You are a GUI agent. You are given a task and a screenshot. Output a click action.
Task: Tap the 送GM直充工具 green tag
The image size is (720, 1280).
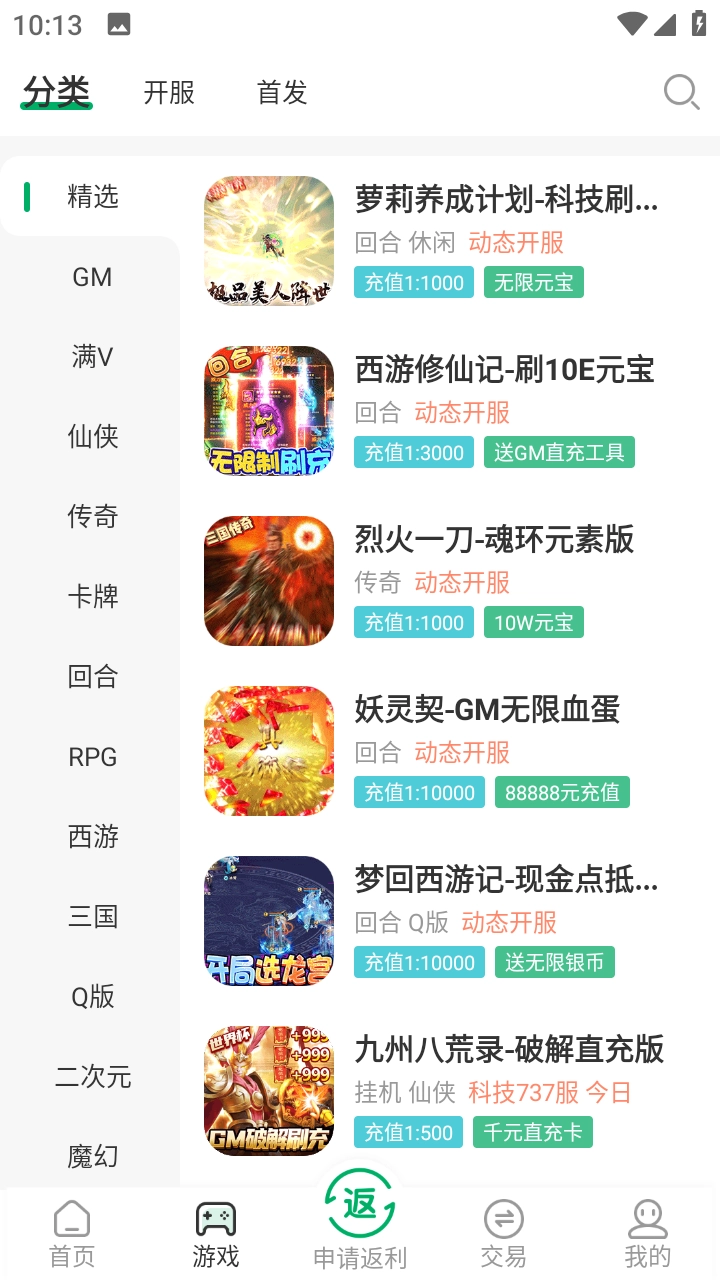point(559,453)
